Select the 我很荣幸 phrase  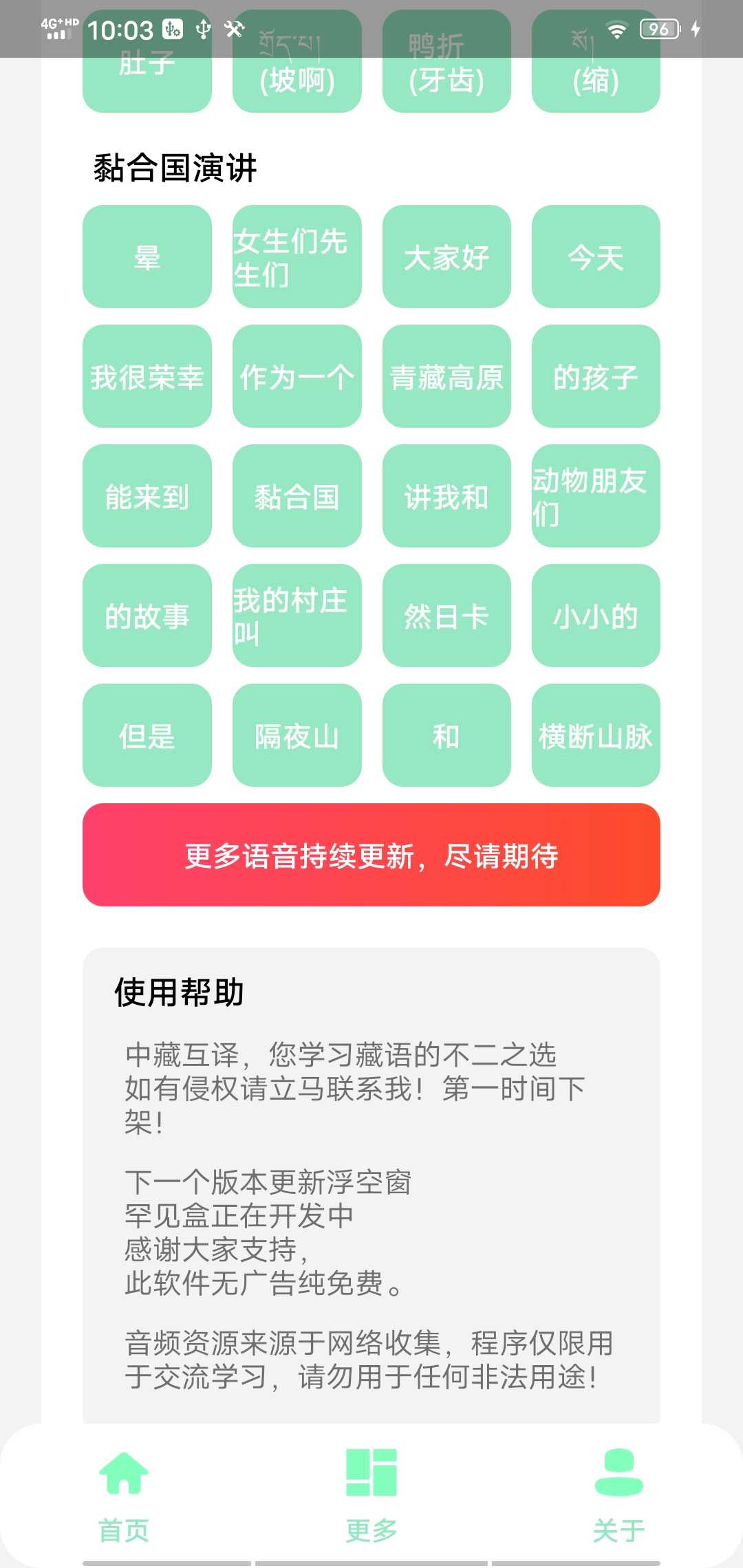pyautogui.click(x=147, y=377)
